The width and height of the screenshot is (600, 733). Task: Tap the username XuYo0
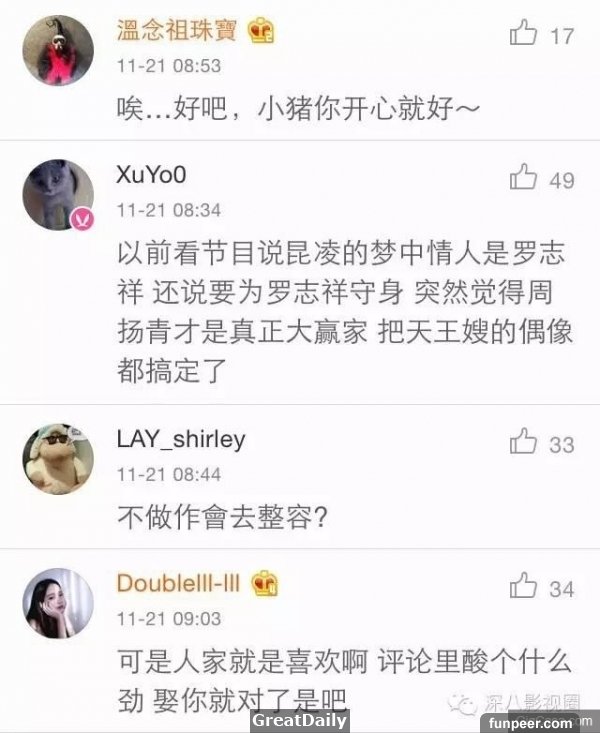(x=151, y=176)
